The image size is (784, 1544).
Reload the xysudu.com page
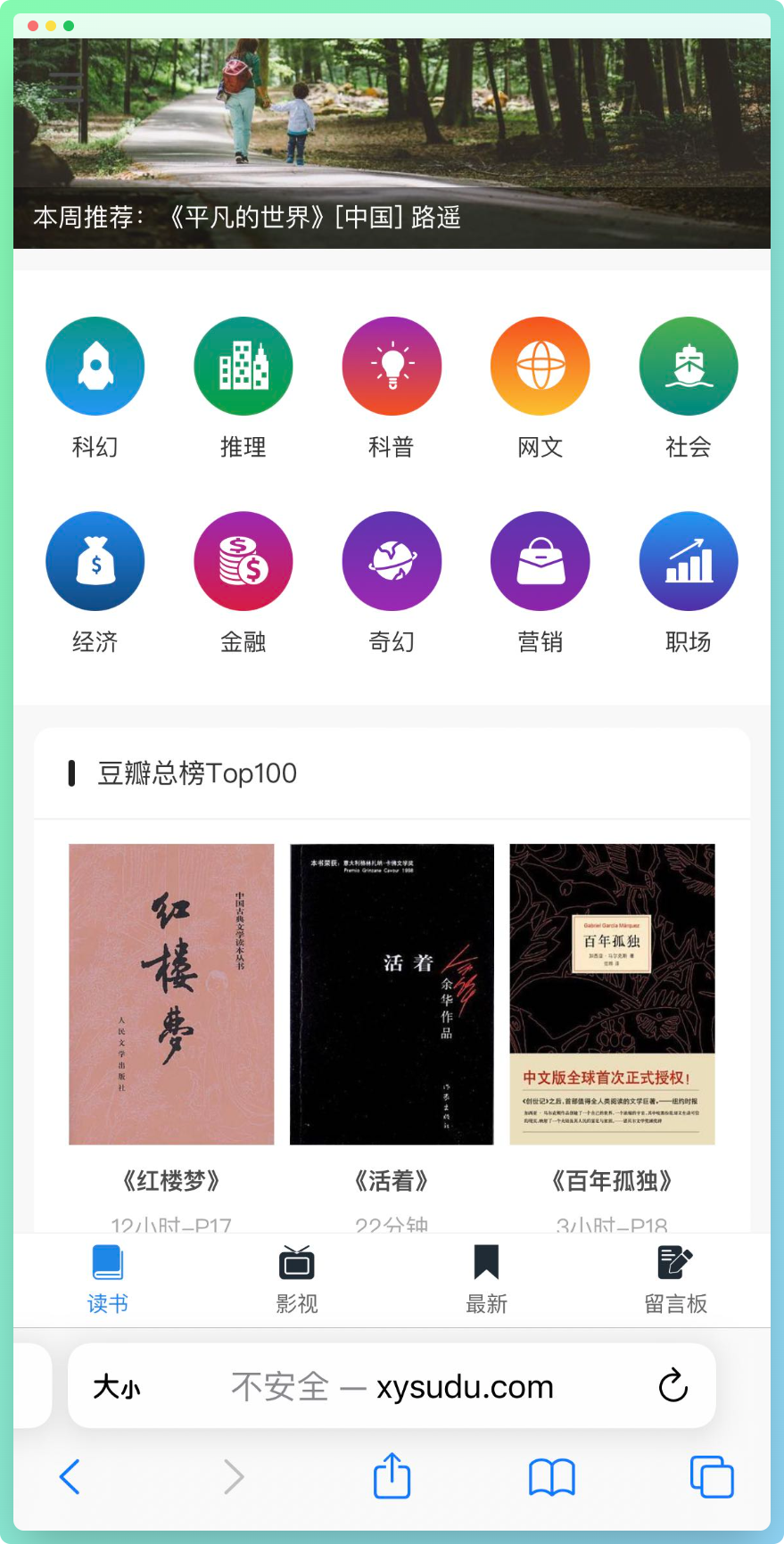(673, 1386)
